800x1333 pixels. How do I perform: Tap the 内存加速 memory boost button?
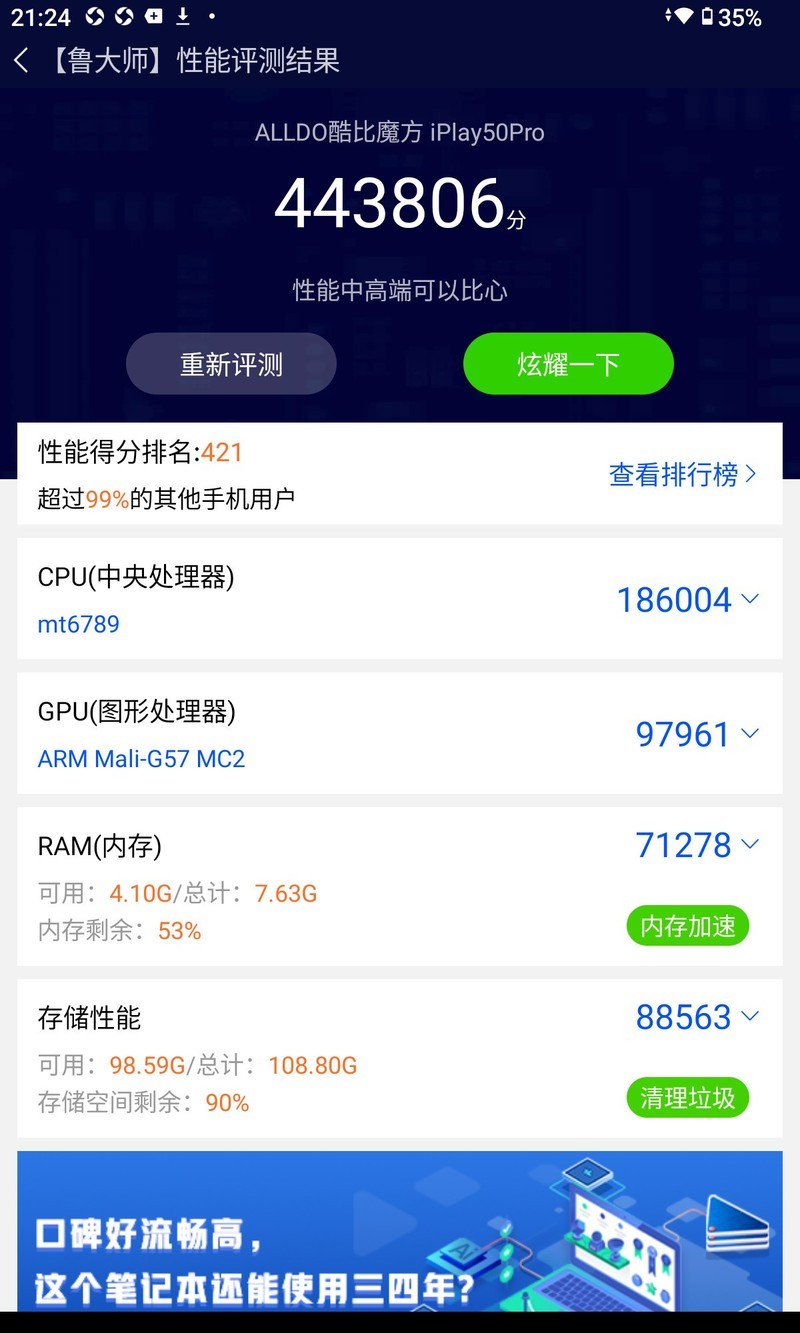coord(687,925)
